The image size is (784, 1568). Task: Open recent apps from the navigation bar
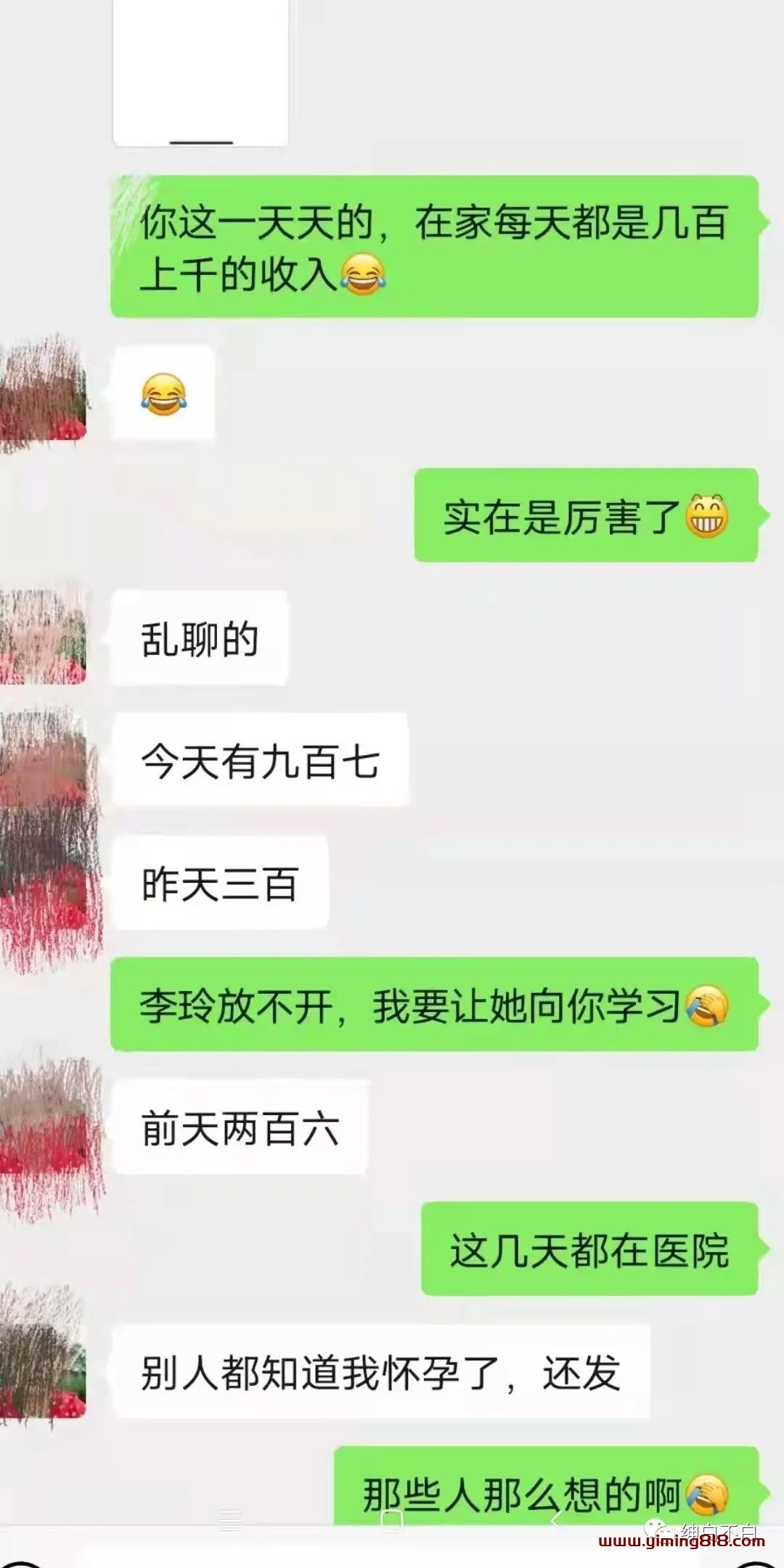click(230, 1520)
